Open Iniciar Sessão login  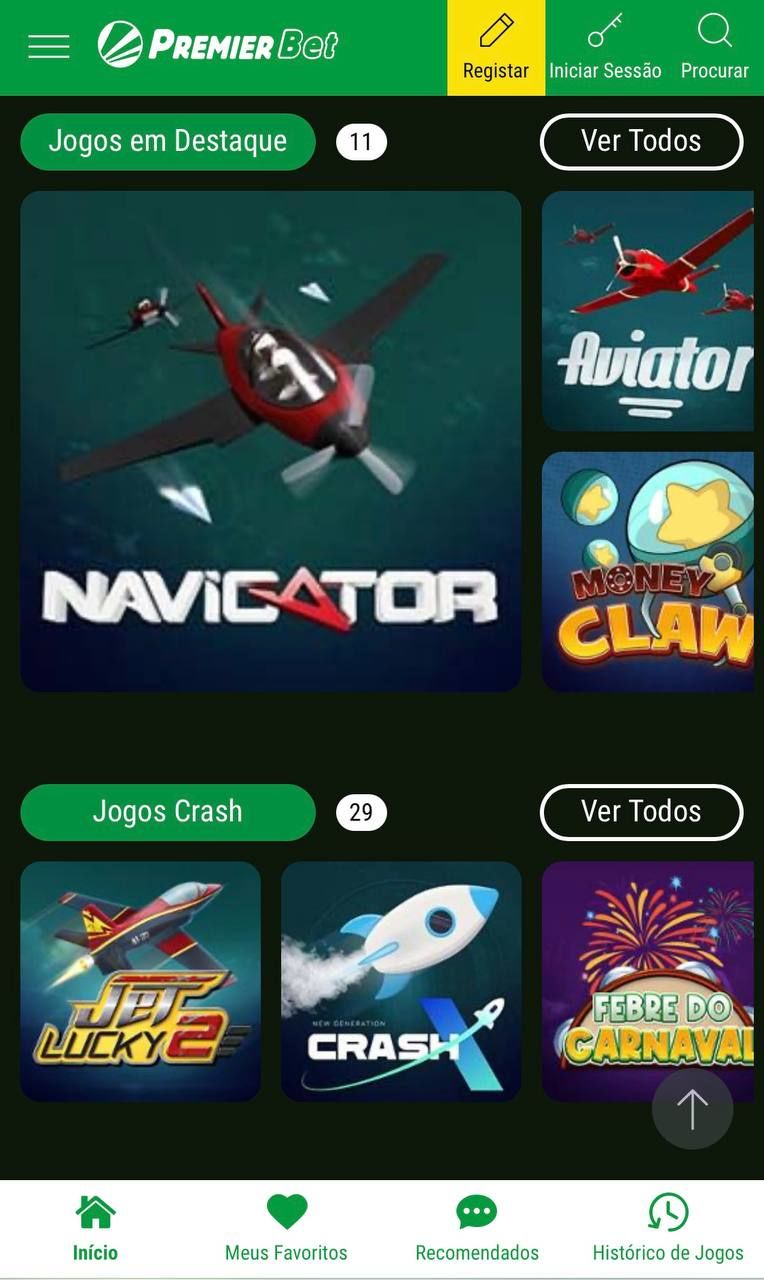(605, 48)
